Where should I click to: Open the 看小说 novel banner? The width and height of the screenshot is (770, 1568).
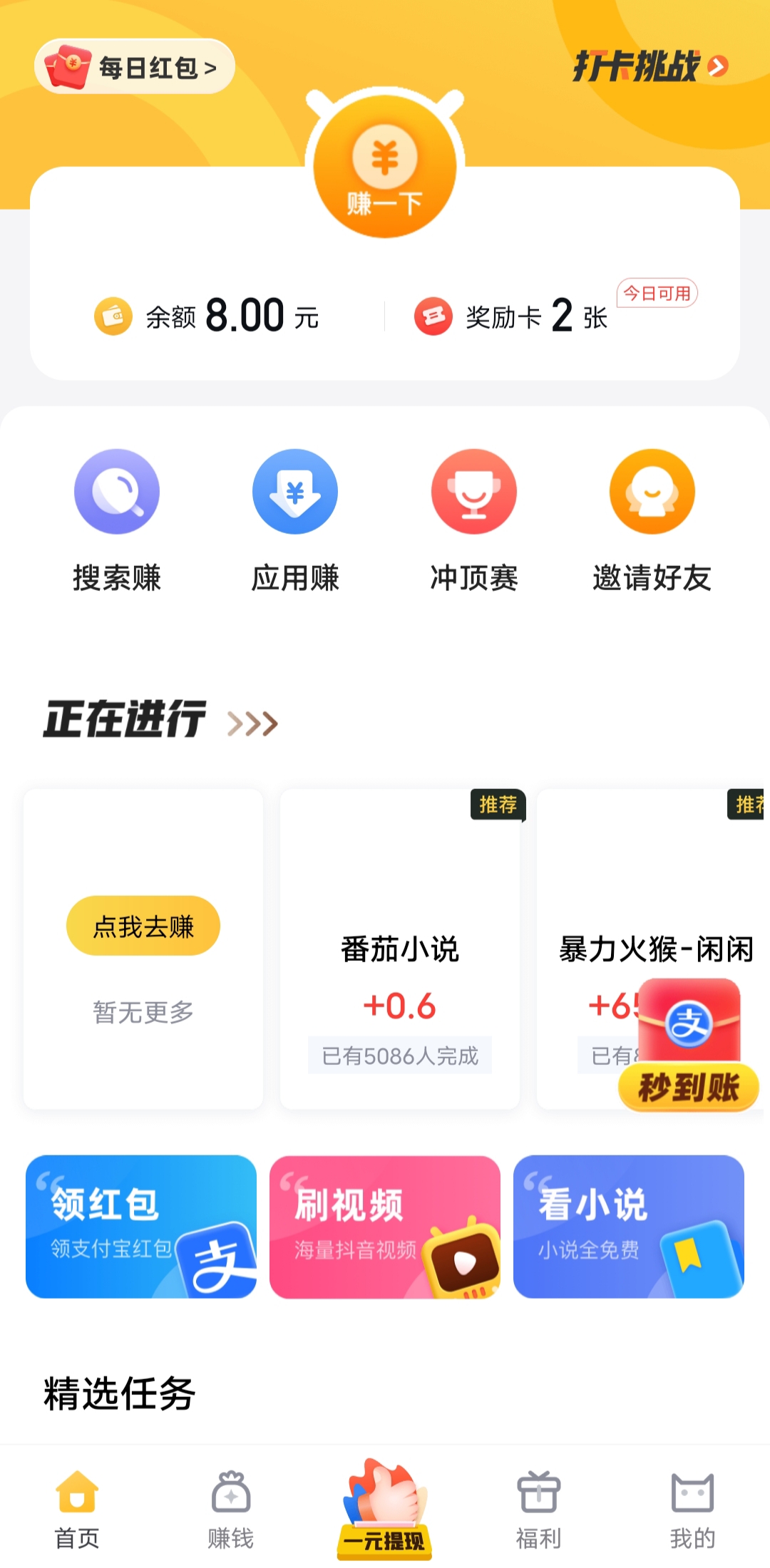(629, 1227)
